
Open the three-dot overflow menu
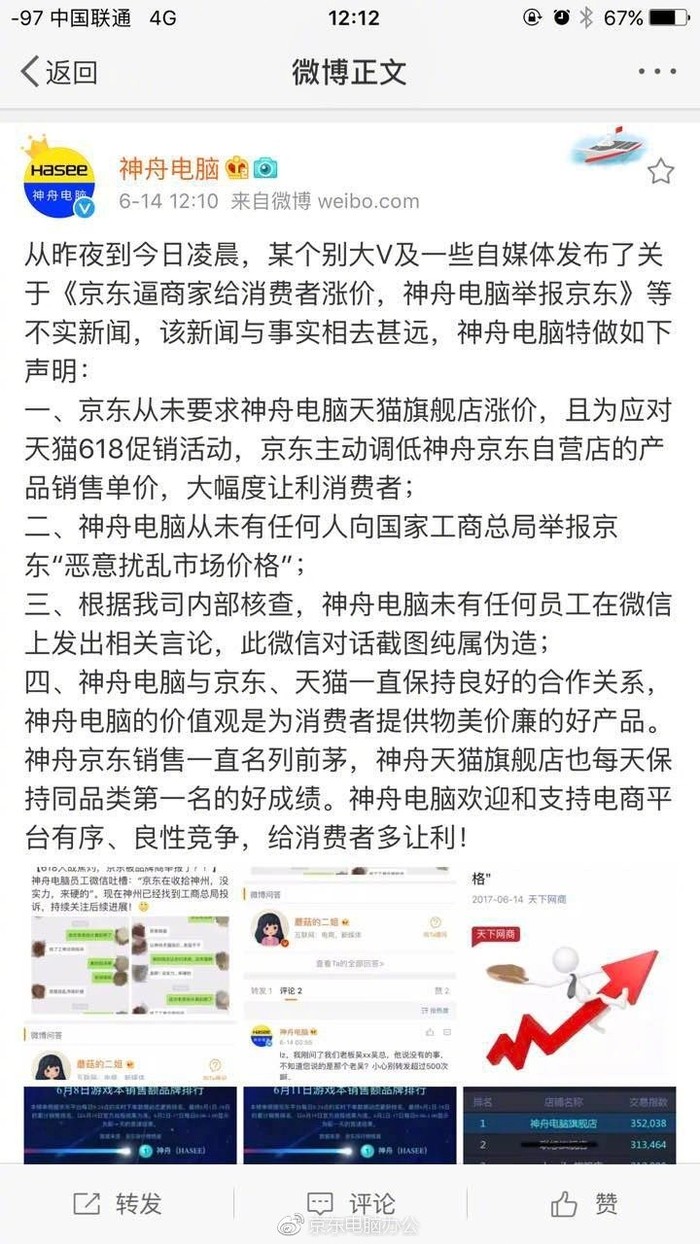[x=657, y=72]
